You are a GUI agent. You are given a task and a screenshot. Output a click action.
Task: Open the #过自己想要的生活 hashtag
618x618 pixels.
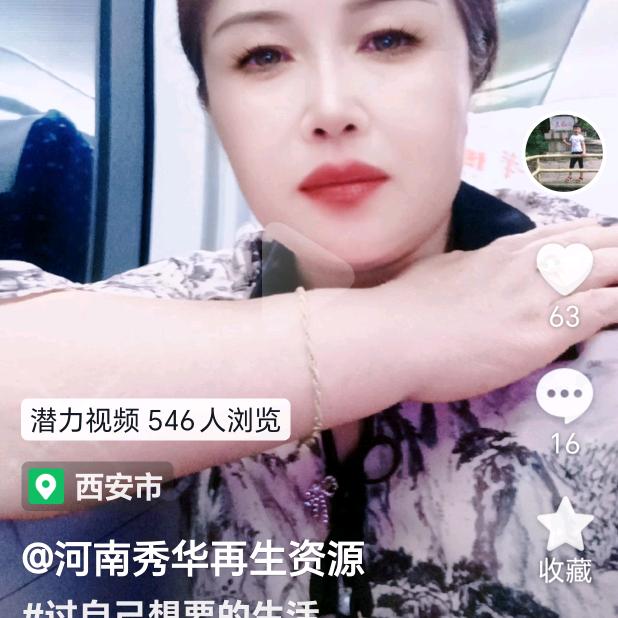pos(172,608)
